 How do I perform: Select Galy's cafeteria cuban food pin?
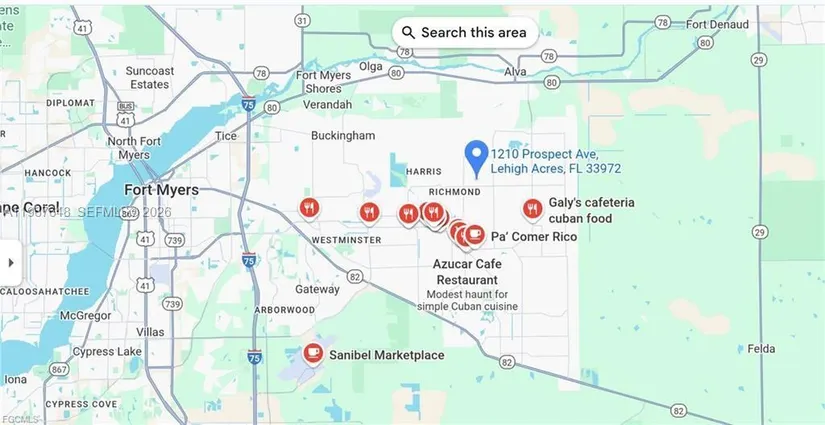click(532, 208)
